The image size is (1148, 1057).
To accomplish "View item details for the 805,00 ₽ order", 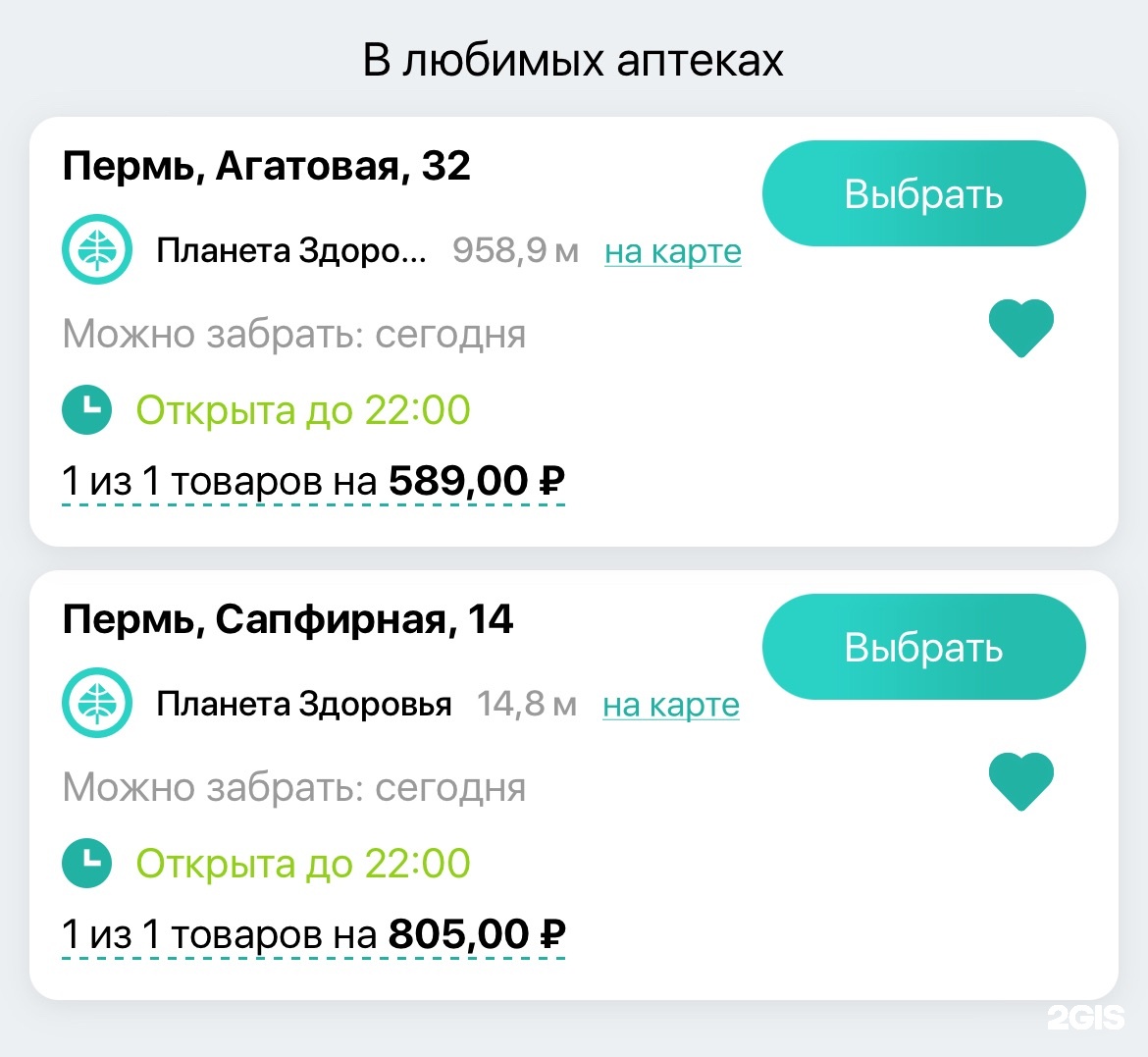I will click(x=313, y=935).
